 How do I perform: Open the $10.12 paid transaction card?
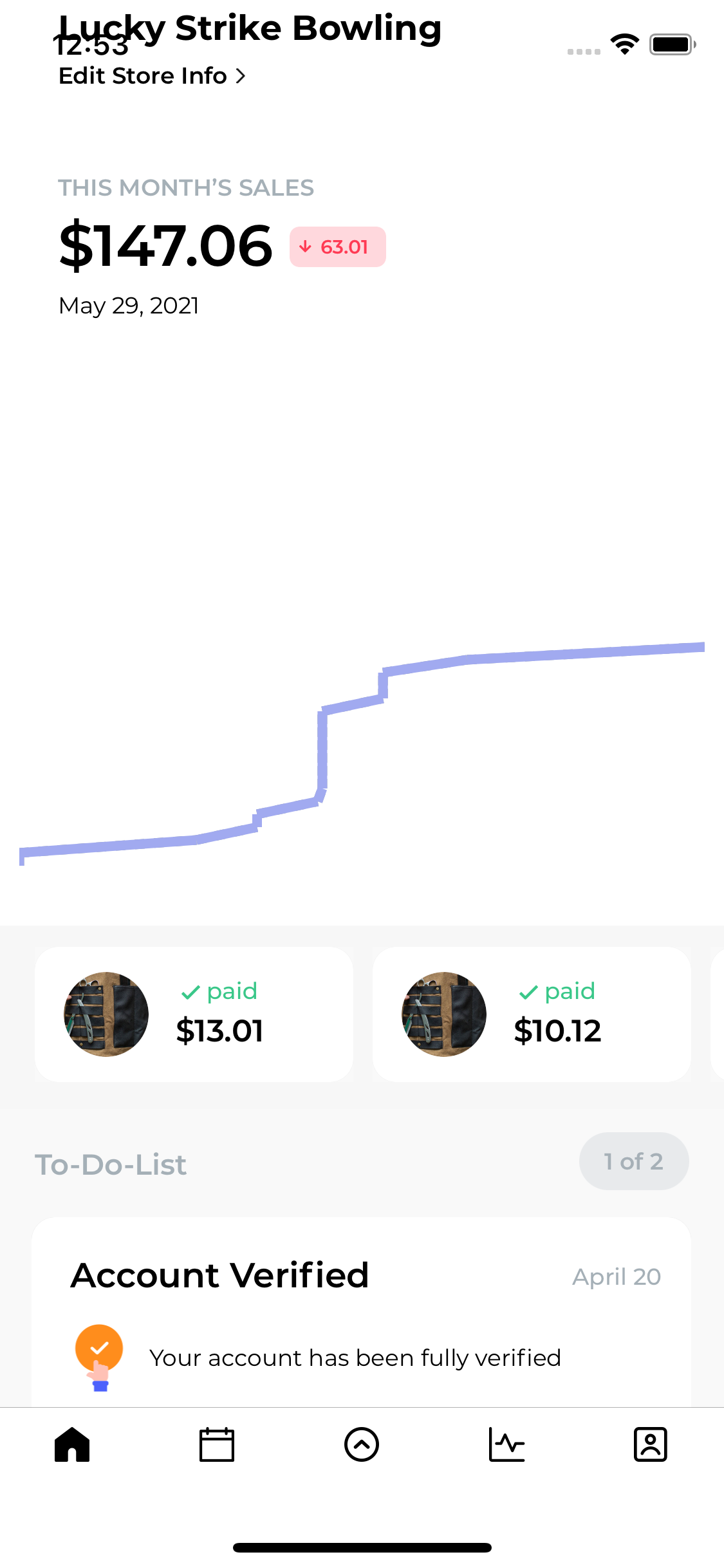click(x=532, y=1014)
